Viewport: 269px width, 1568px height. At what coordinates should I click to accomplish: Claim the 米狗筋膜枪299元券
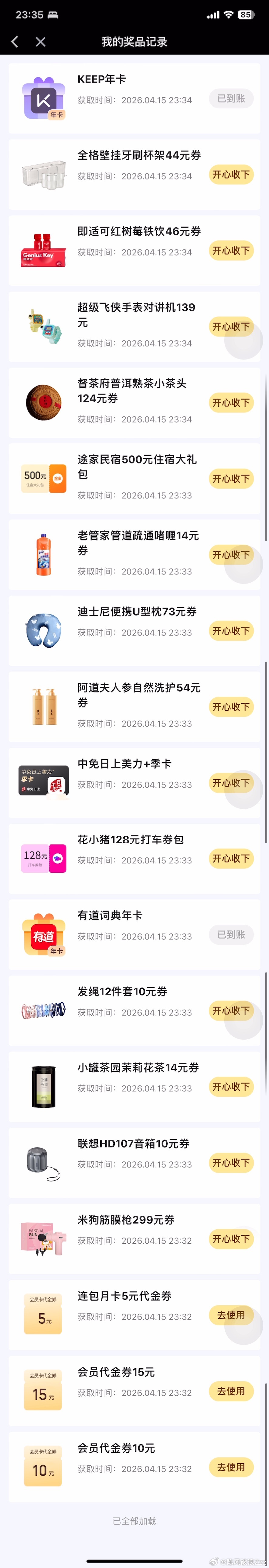click(x=231, y=1239)
